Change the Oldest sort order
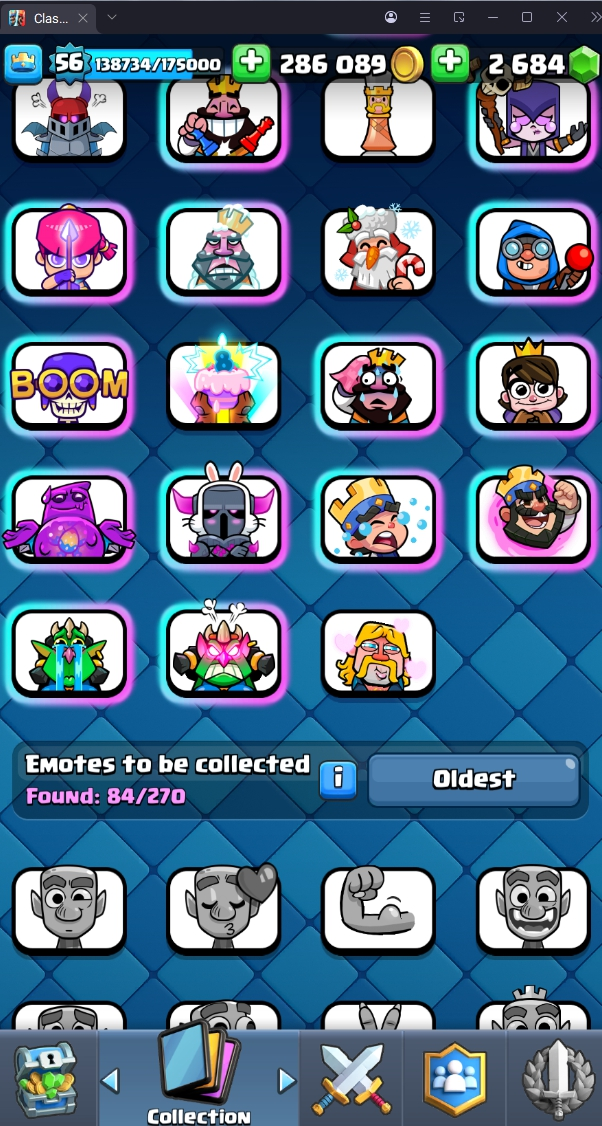Viewport: 602px width, 1126px height. 473,779
